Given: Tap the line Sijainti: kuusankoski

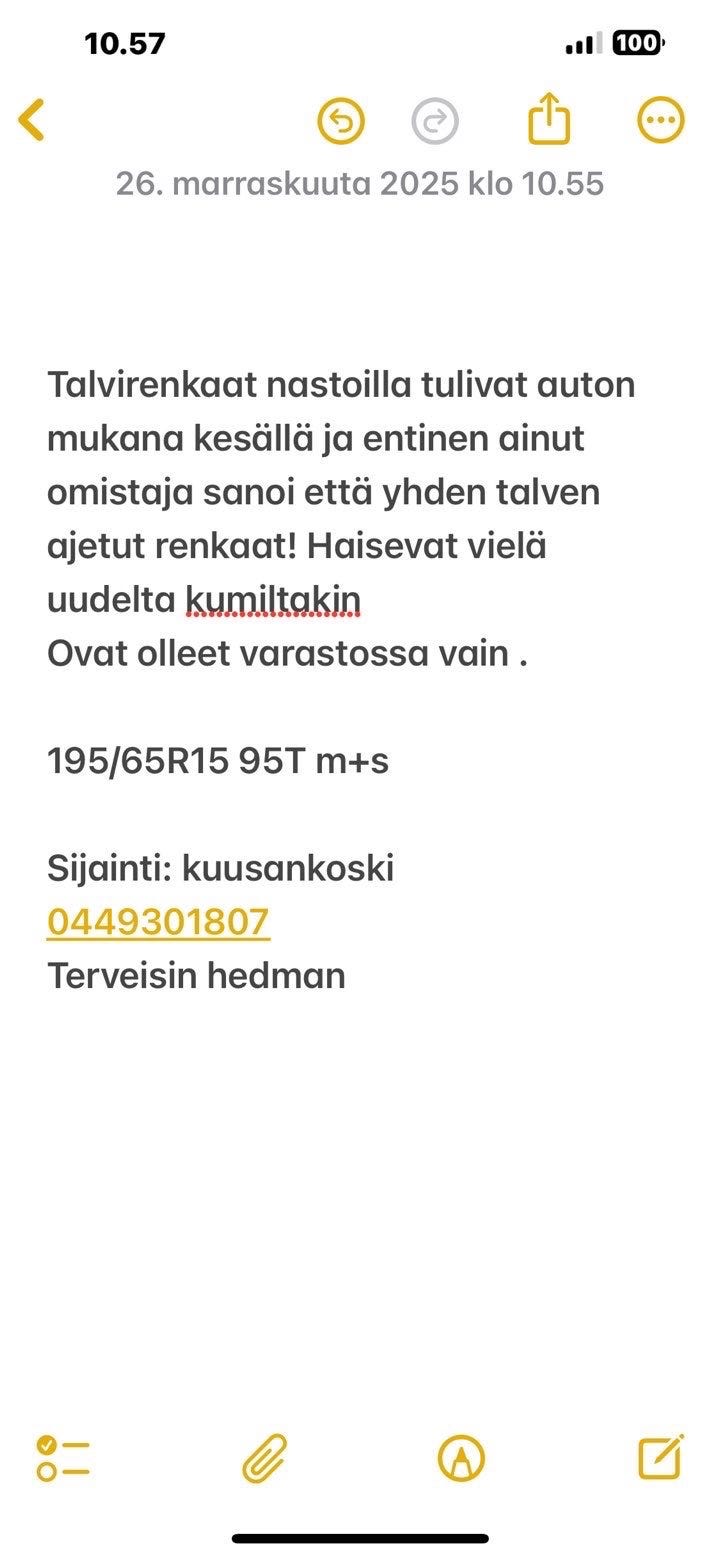Looking at the screenshot, I should tap(222, 868).
